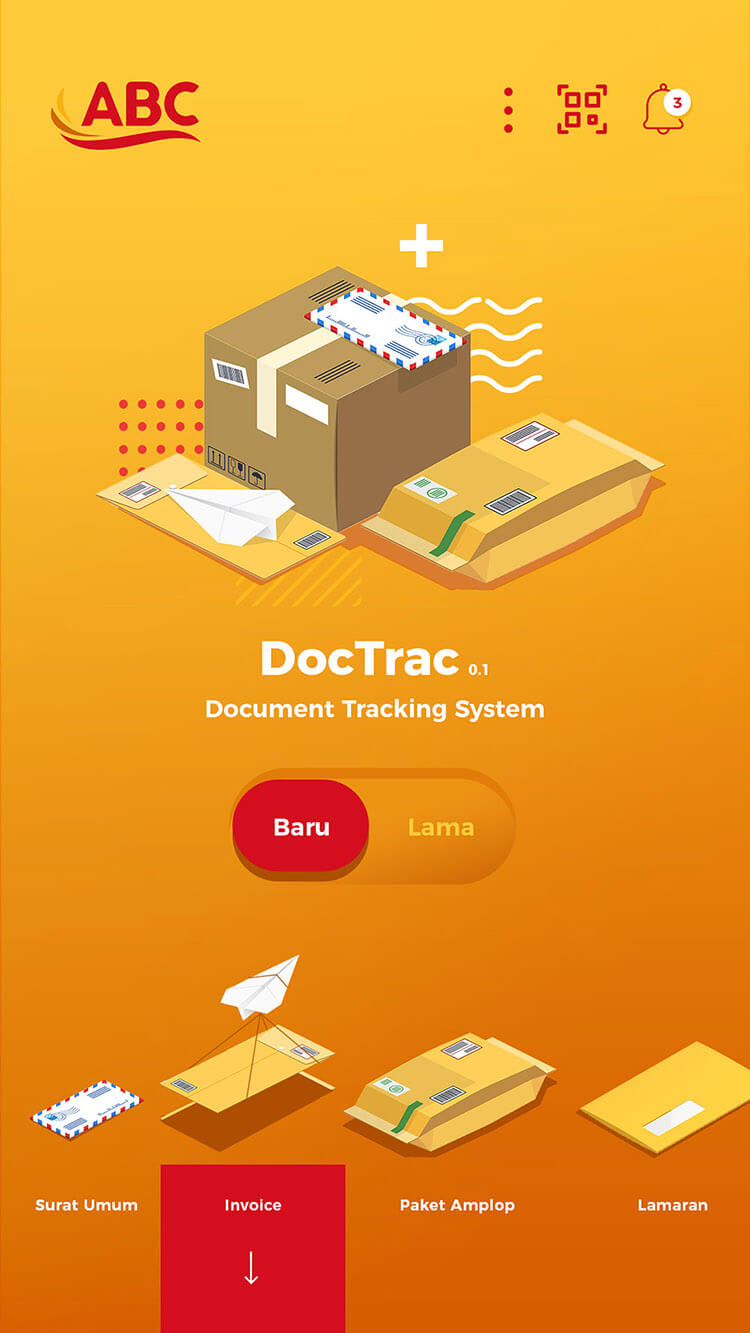
Task: Tap the plus icon to add a document
Action: pos(421,246)
